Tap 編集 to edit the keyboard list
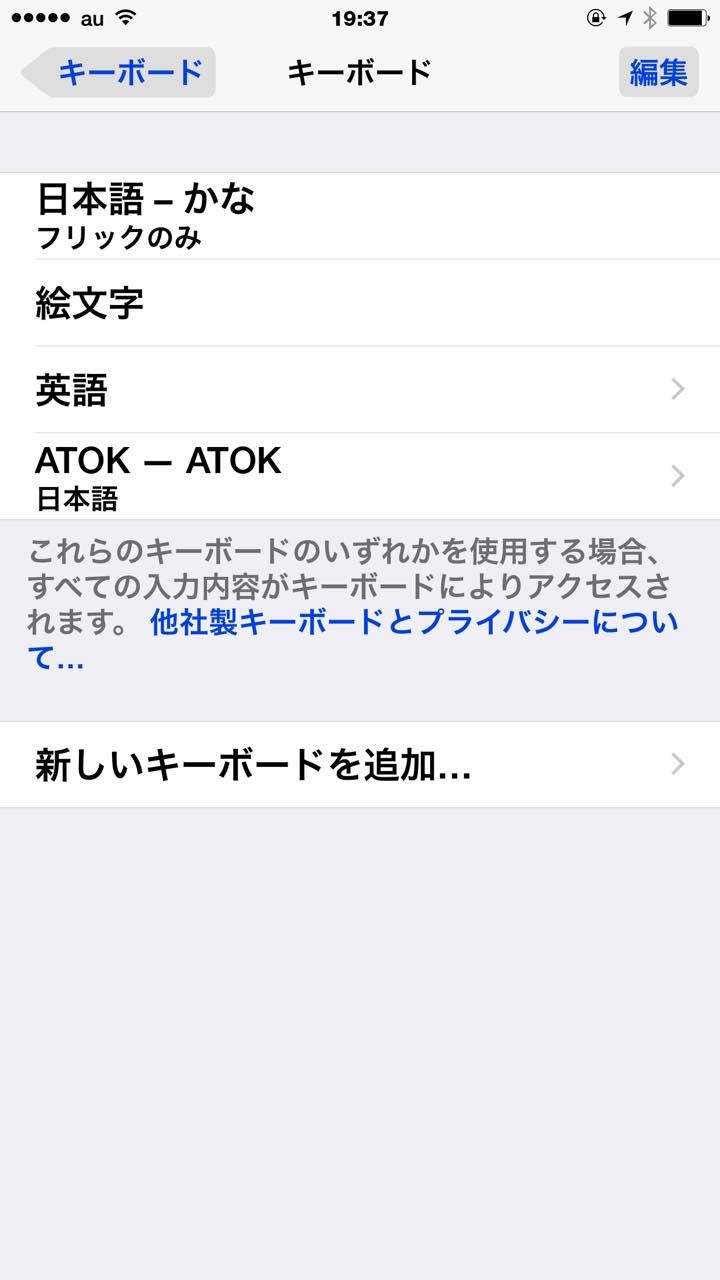The image size is (720, 1280). point(660,71)
